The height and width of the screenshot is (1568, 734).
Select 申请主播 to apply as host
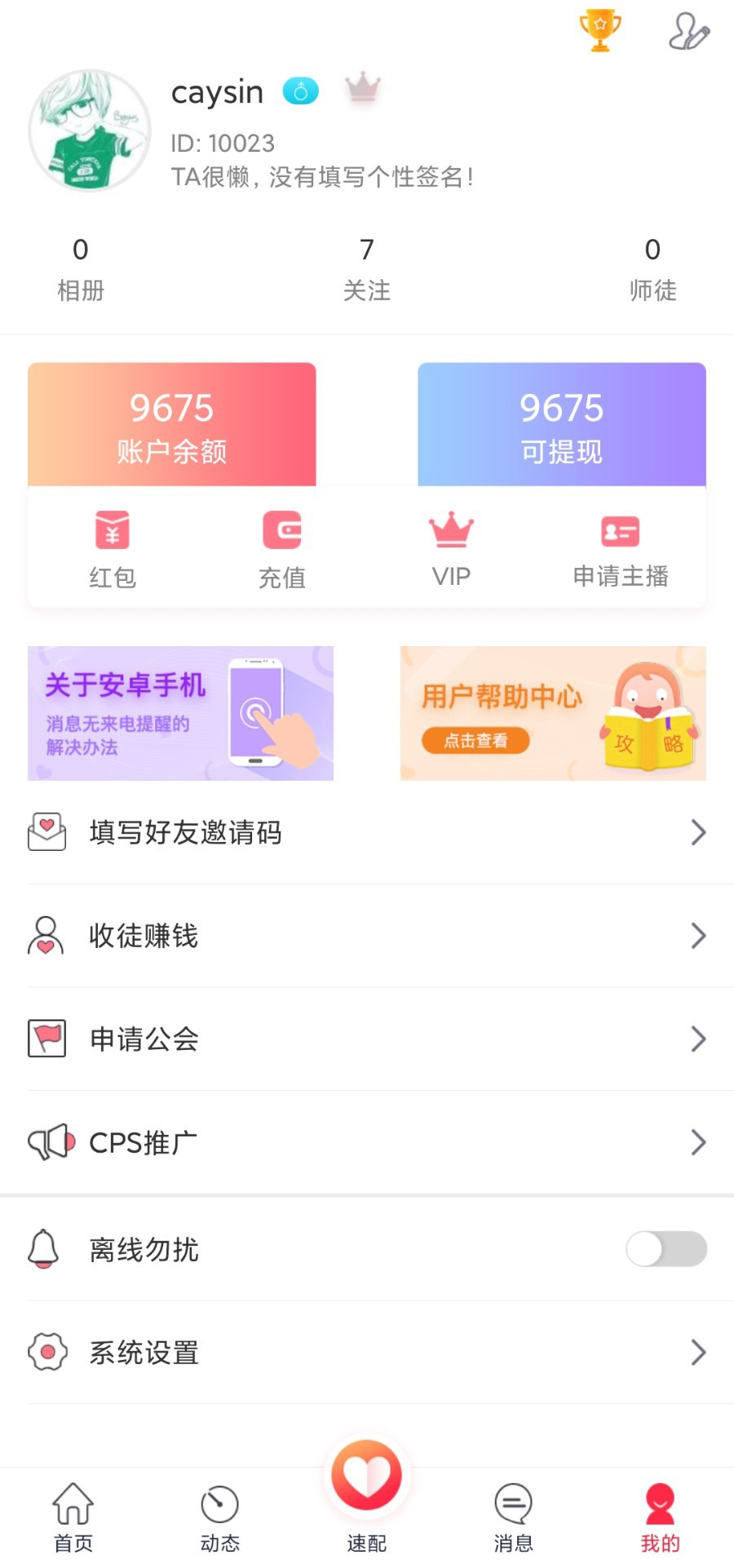(x=621, y=548)
